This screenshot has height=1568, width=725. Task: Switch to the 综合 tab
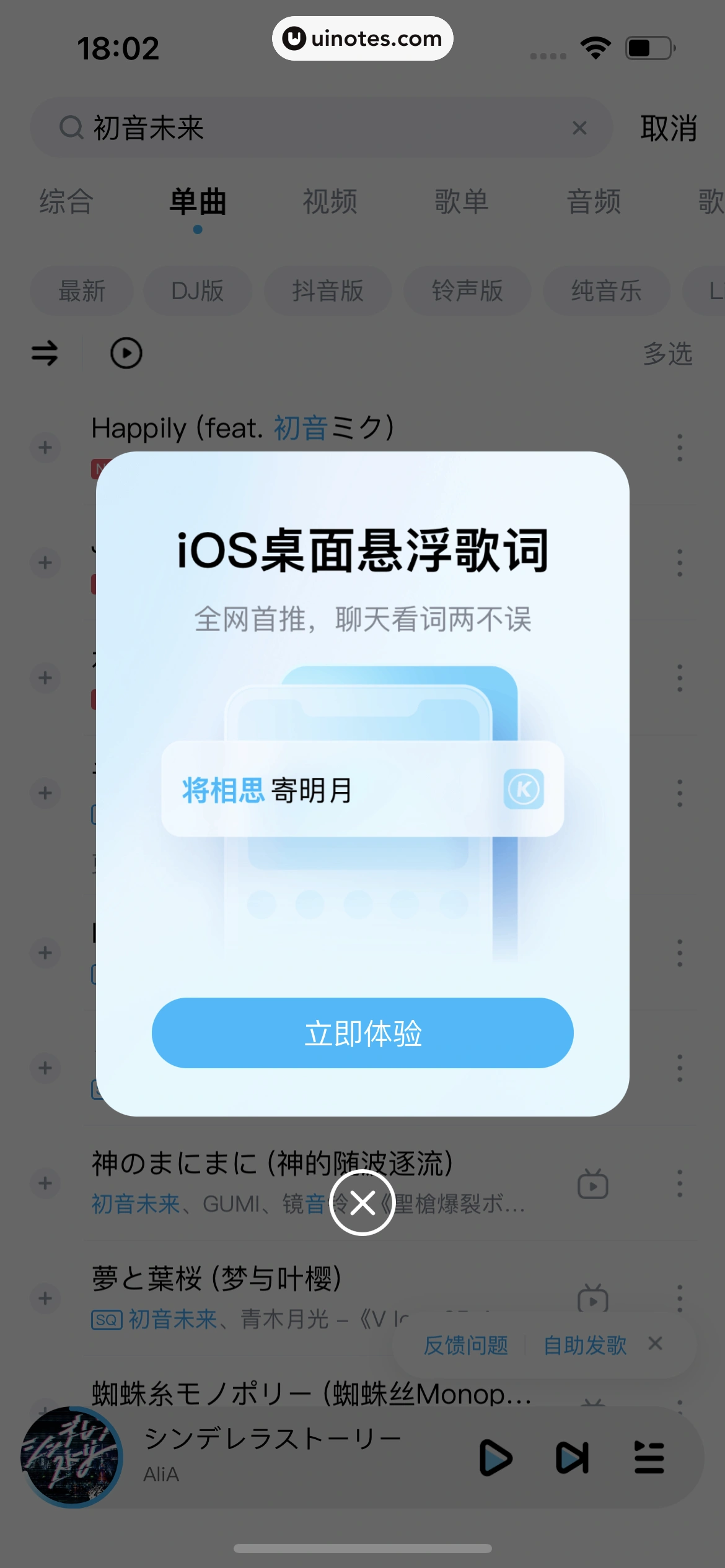[66, 202]
